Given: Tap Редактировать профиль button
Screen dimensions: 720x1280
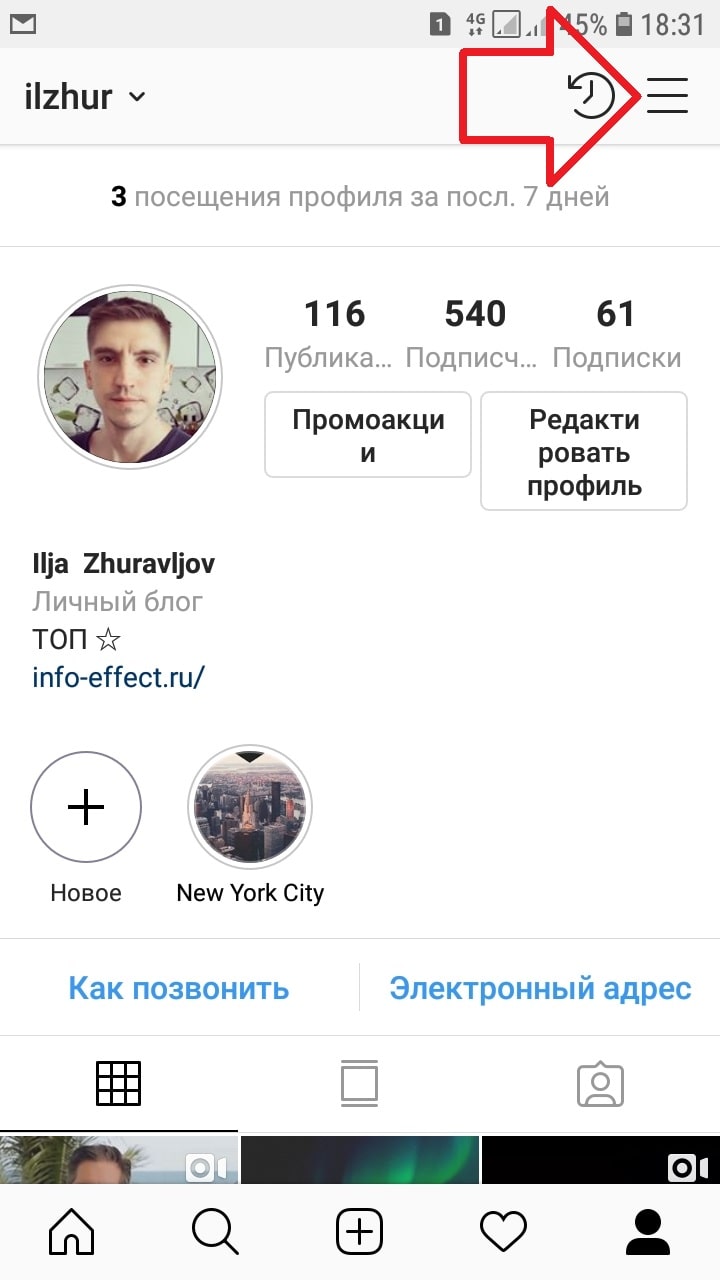Looking at the screenshot, I should click(x=584, y=452).
